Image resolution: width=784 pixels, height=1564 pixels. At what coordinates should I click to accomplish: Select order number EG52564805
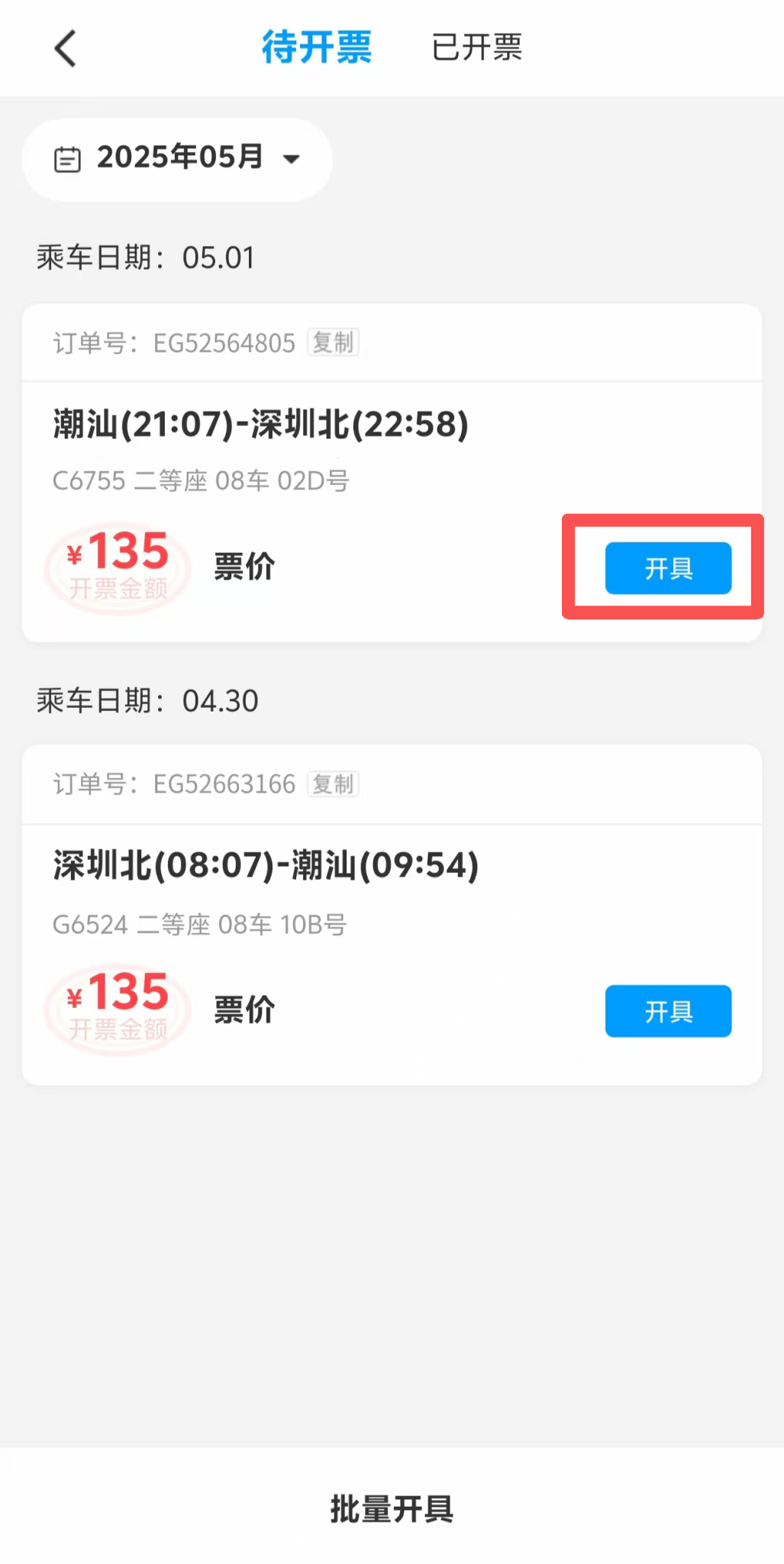223,342
